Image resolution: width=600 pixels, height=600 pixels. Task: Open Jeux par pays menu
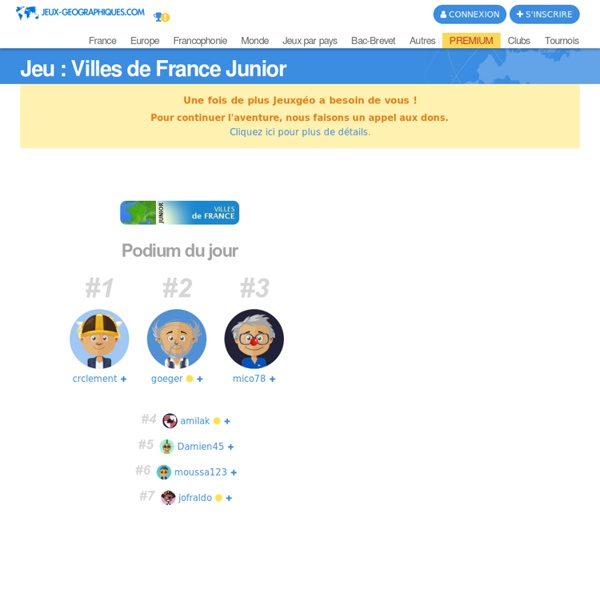(x=310, y=41)
